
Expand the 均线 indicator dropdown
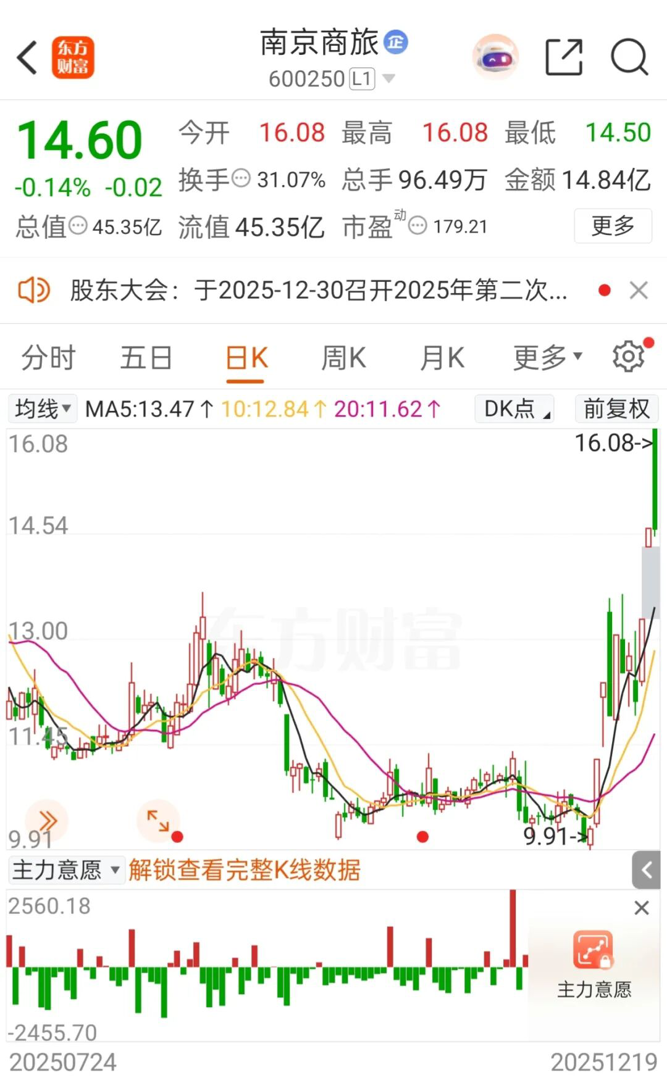click(x=43, y=408)
